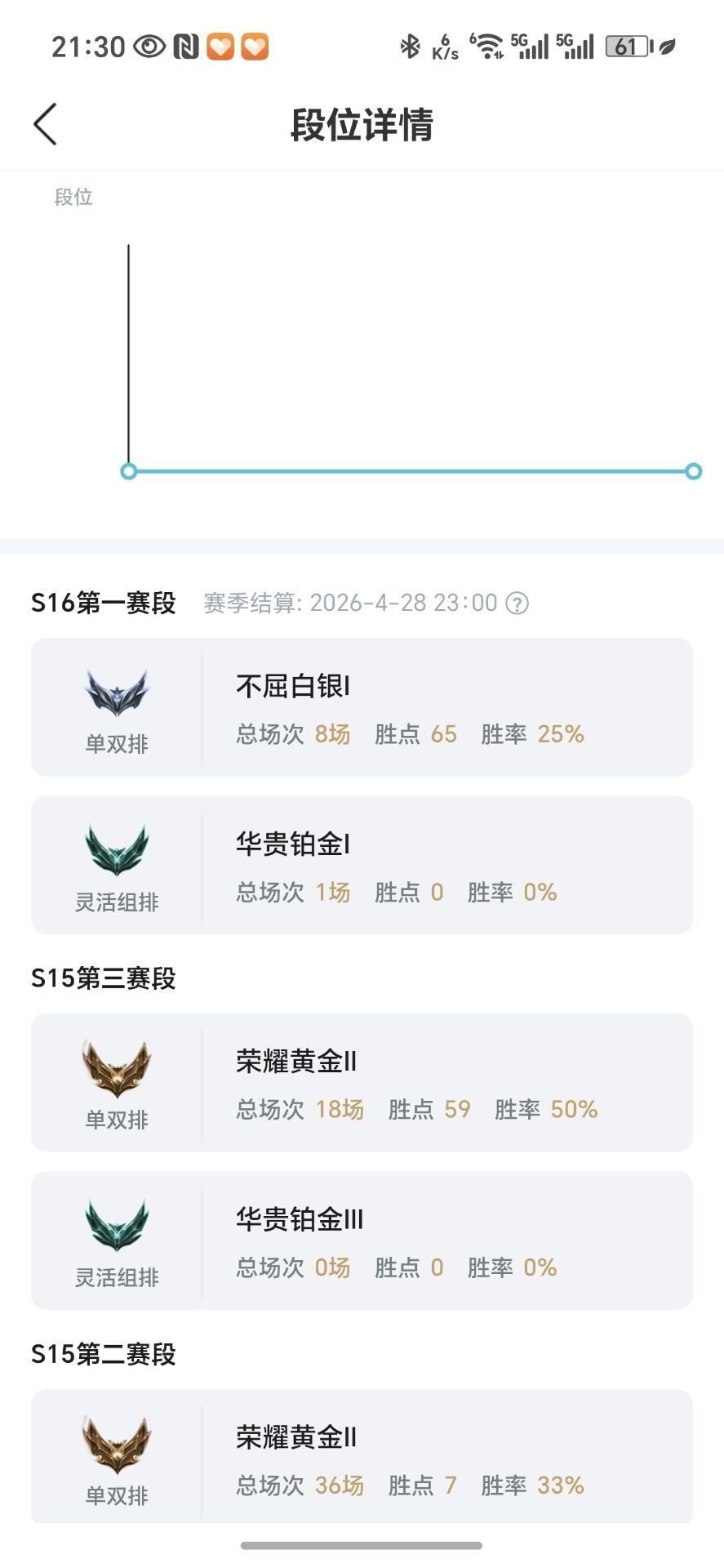Expand the S16第一赛段 section
Screen dimensions: 724x1568
pyautogui.click(x=104, y=603)
